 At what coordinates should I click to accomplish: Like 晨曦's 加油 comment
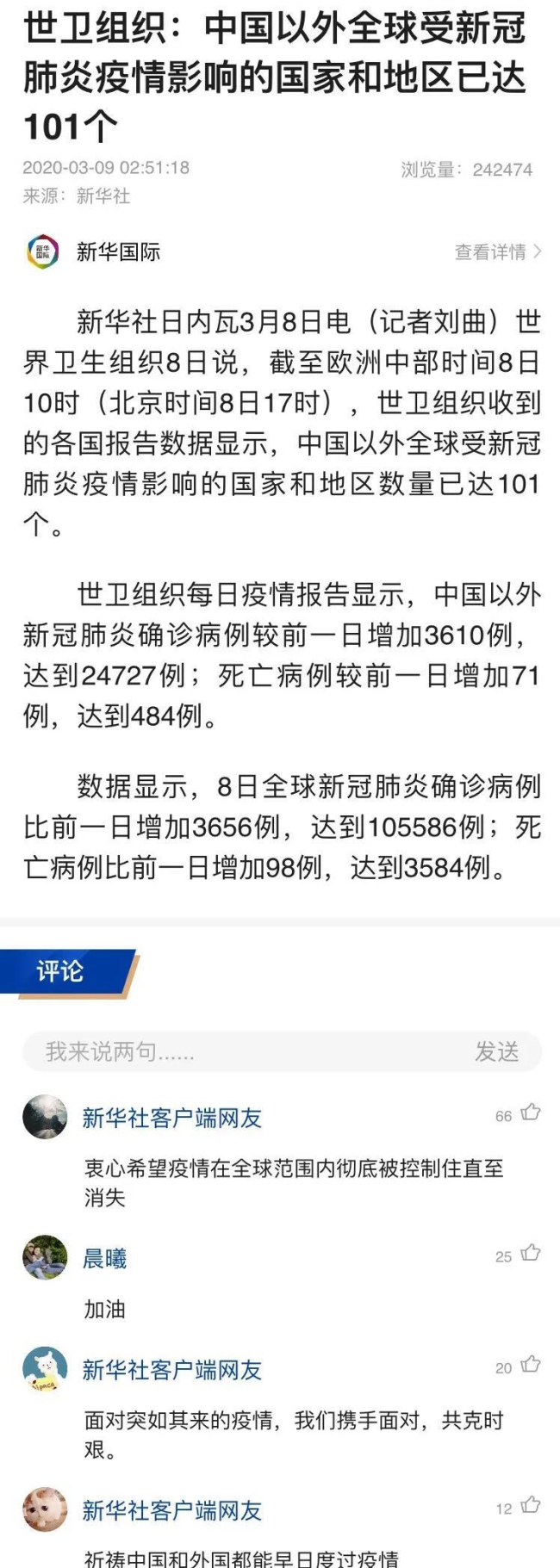click(531, 1253)
